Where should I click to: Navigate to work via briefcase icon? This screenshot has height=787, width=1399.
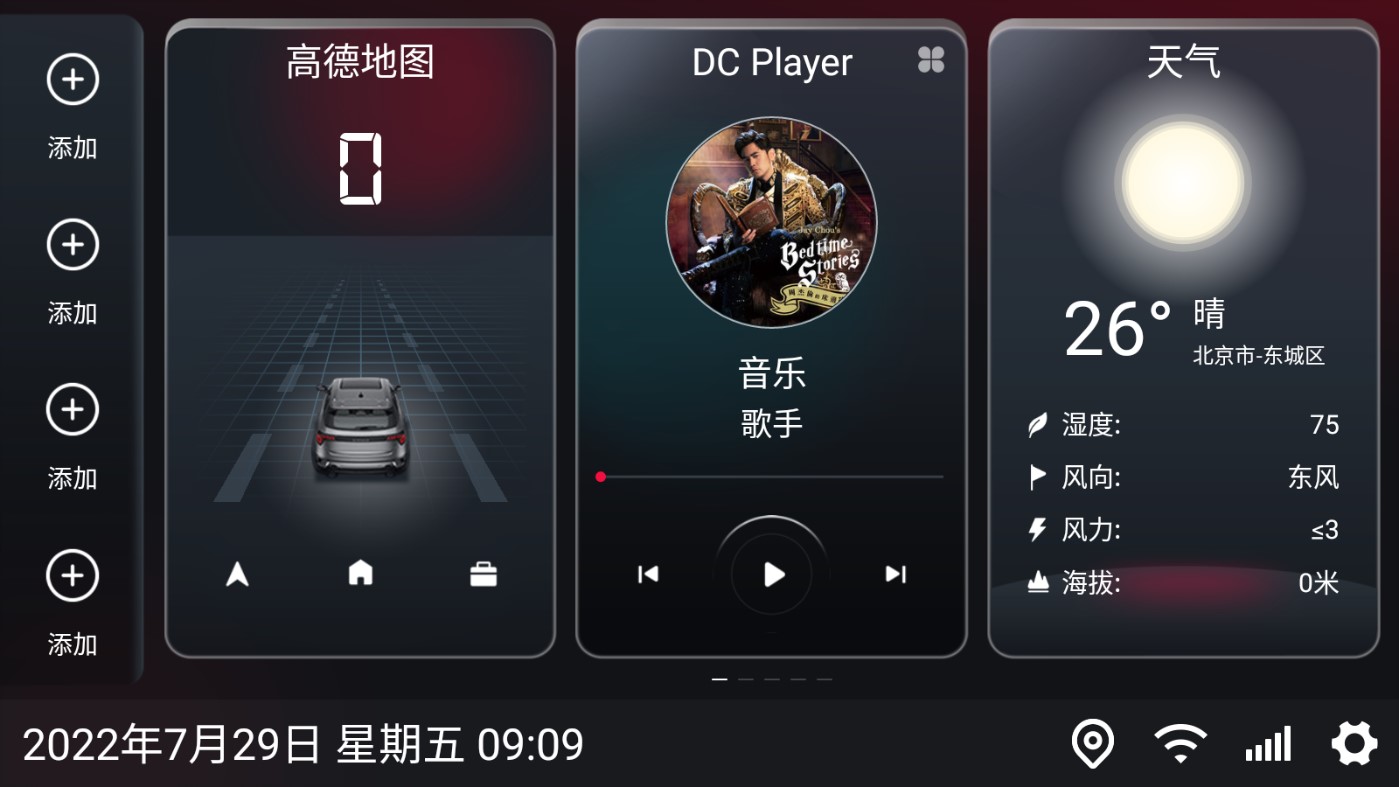click(483, 574)
